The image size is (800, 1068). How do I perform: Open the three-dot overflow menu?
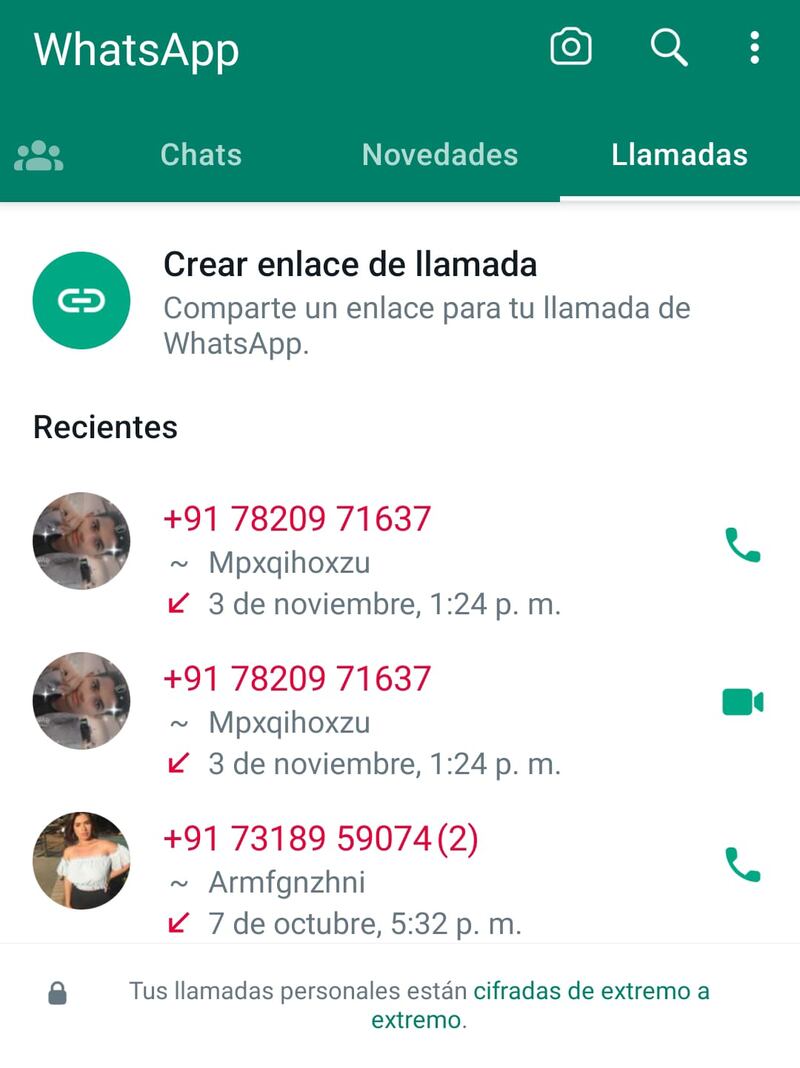click(754, 47)
